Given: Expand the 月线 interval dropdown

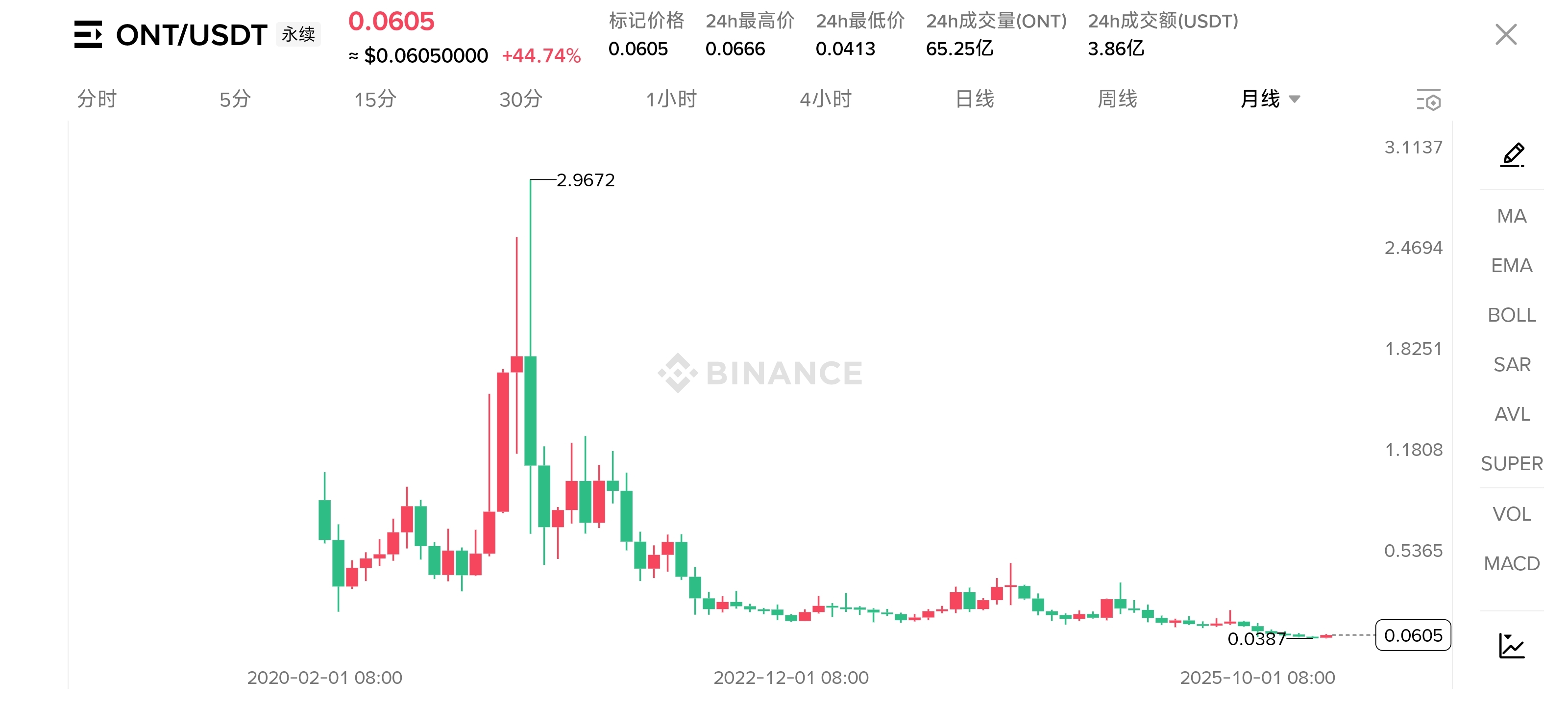Looking at the screenshot, I should tap(1270, 99).
